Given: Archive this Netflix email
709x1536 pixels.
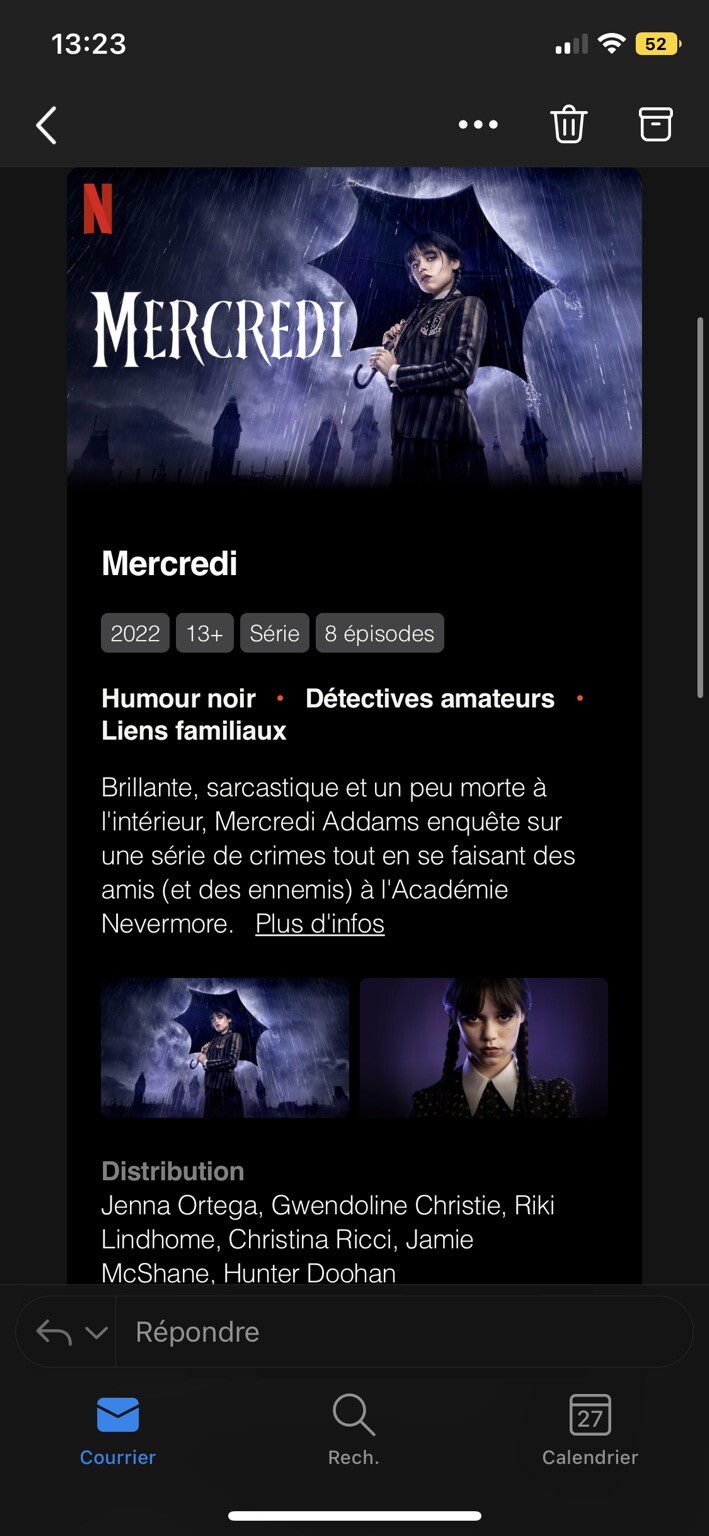Looking at the screenshot, I should (655, 124).
